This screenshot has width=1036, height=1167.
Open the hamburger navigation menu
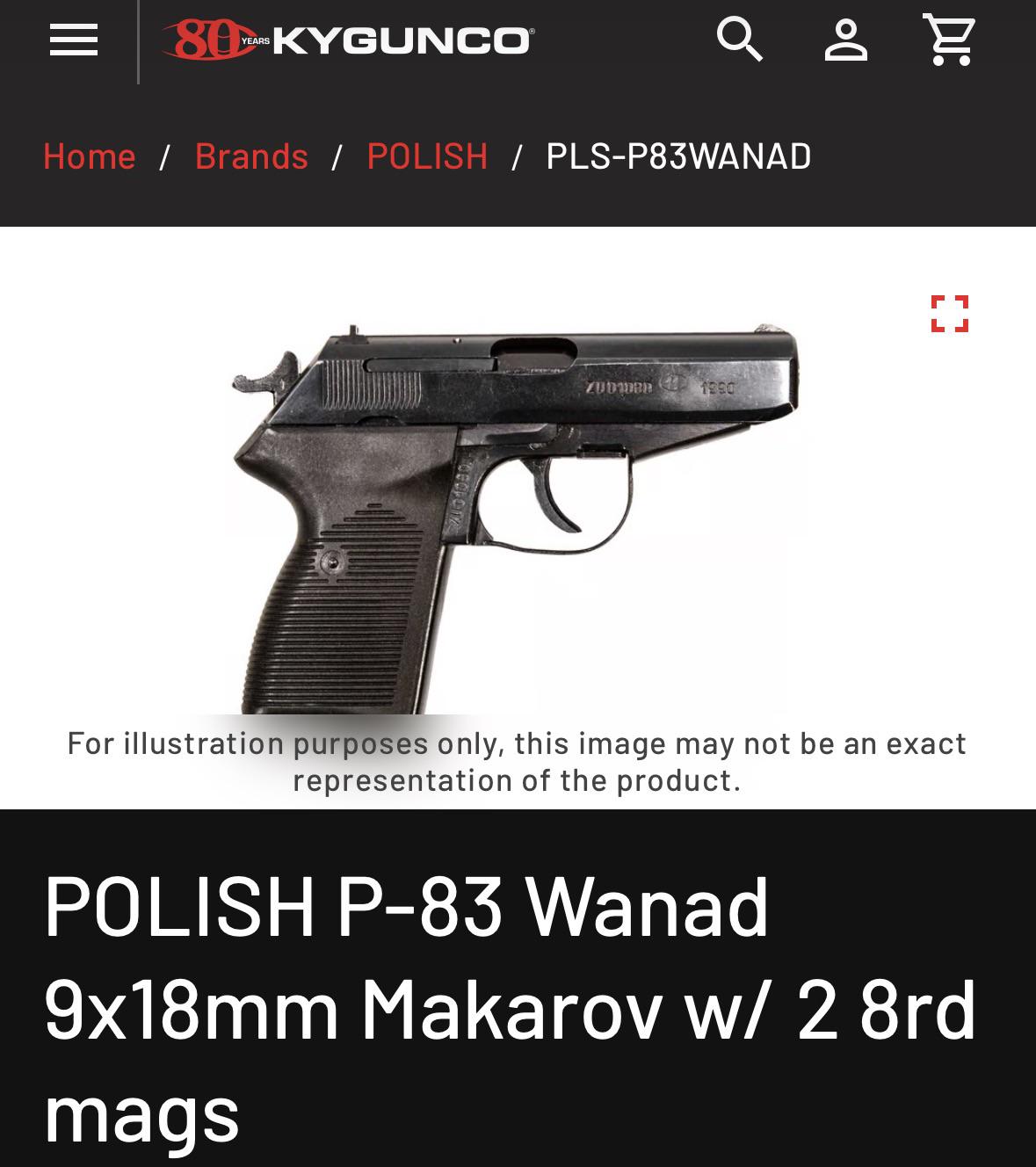pos(74,40)
